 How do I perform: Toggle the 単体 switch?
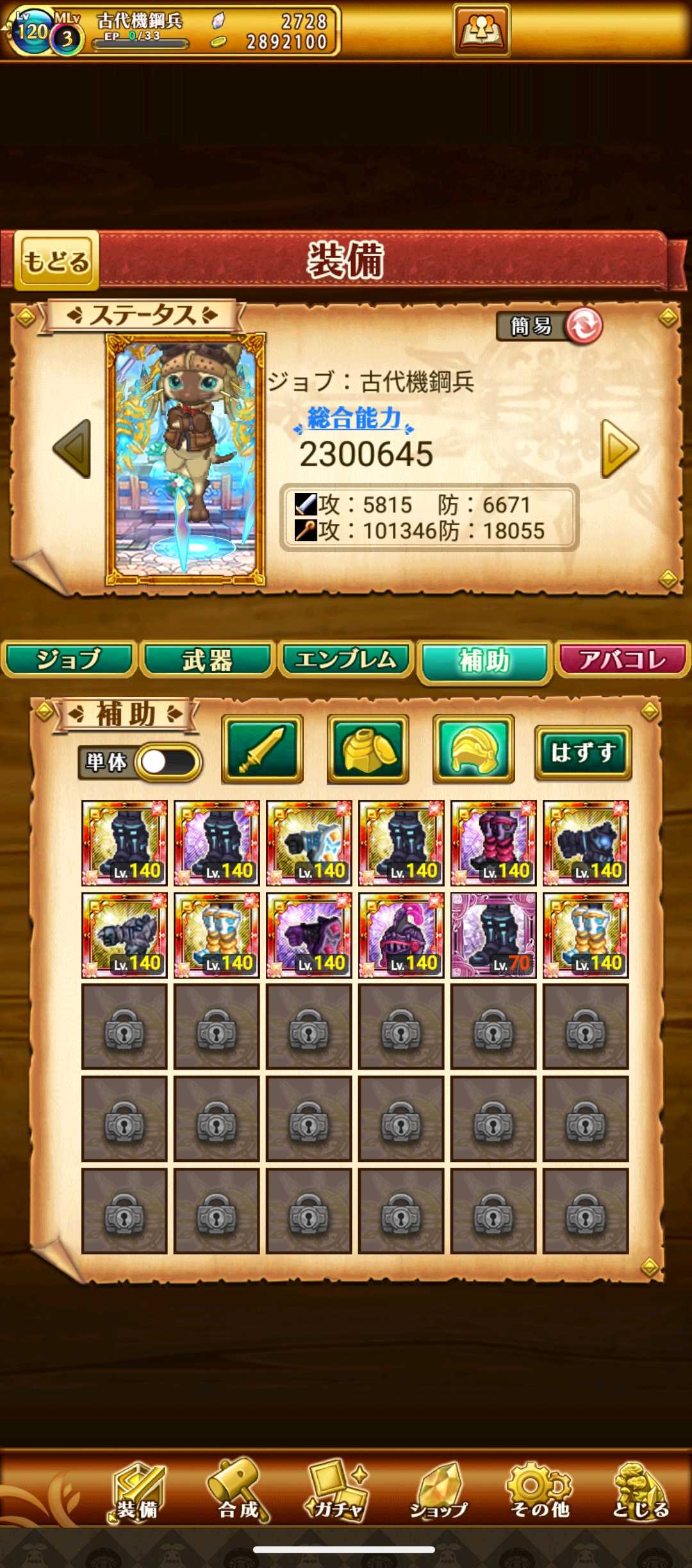point(168,762)
